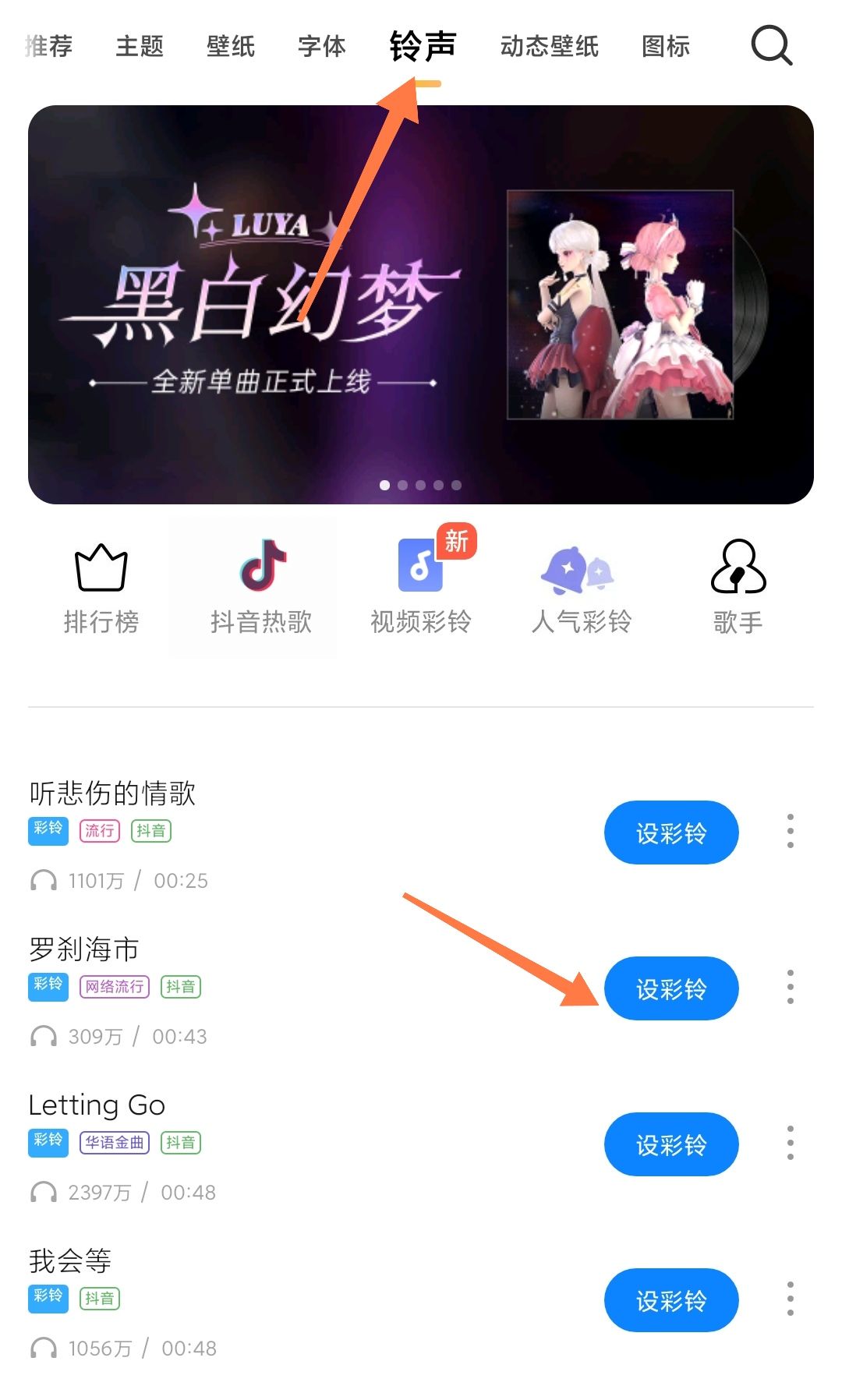Tap 设彩铃 for 听悲伤的情歌
Image resolution: width=842 pixels, height=1400 pixels.
tap(670, 833)
